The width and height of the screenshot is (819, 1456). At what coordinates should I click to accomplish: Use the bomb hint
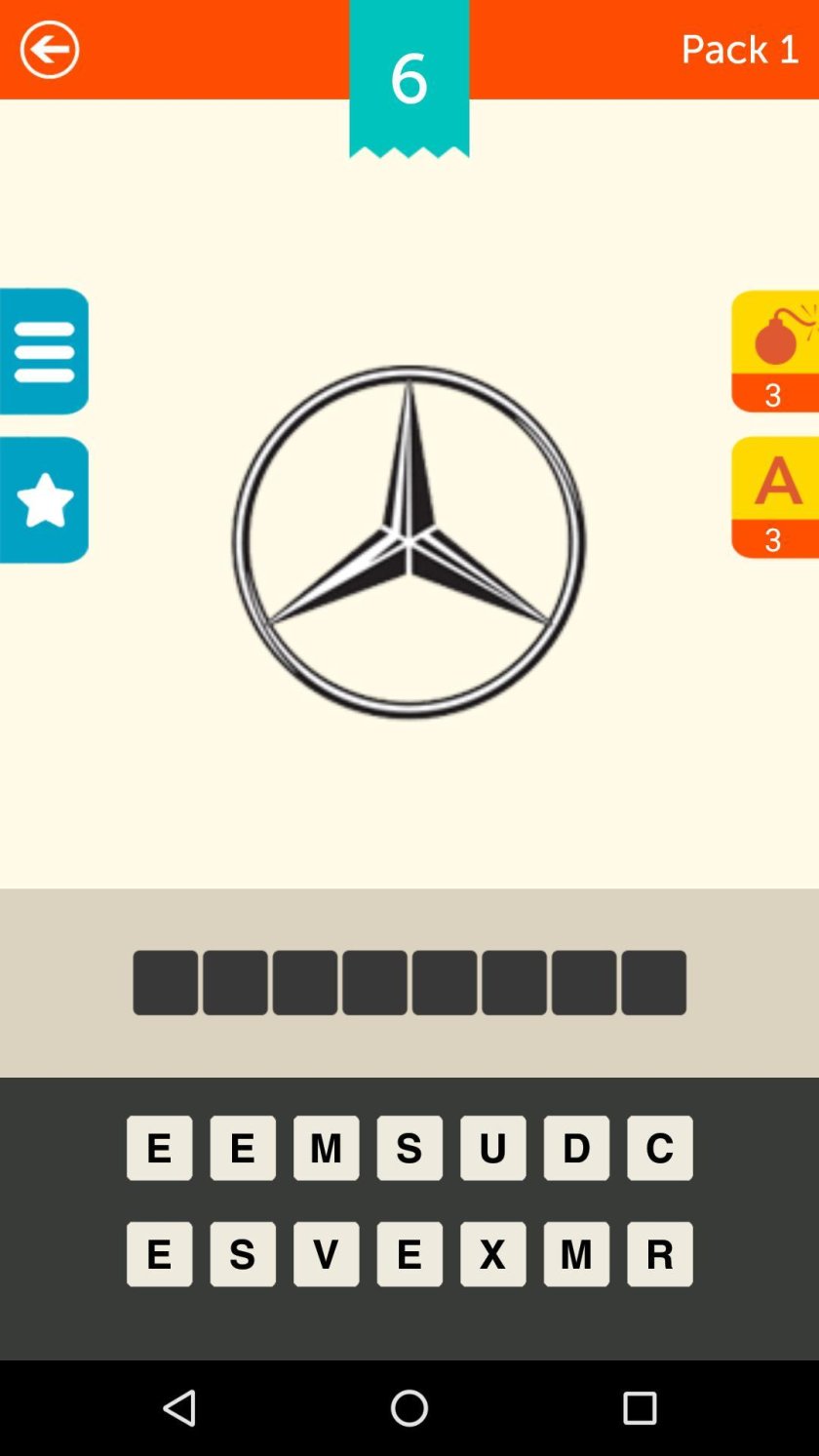[x=775, y=351]
